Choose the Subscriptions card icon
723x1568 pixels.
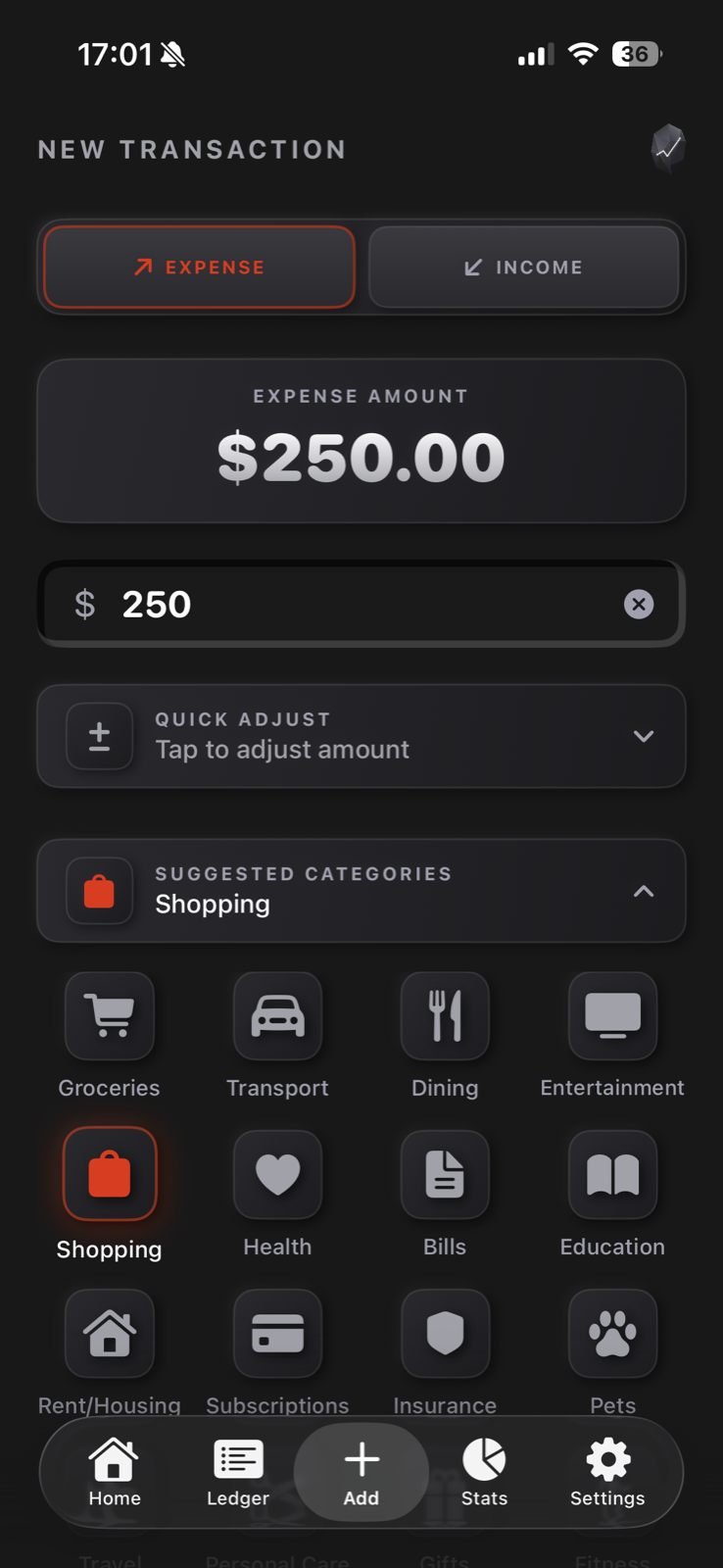click(x=277, y=1334)
